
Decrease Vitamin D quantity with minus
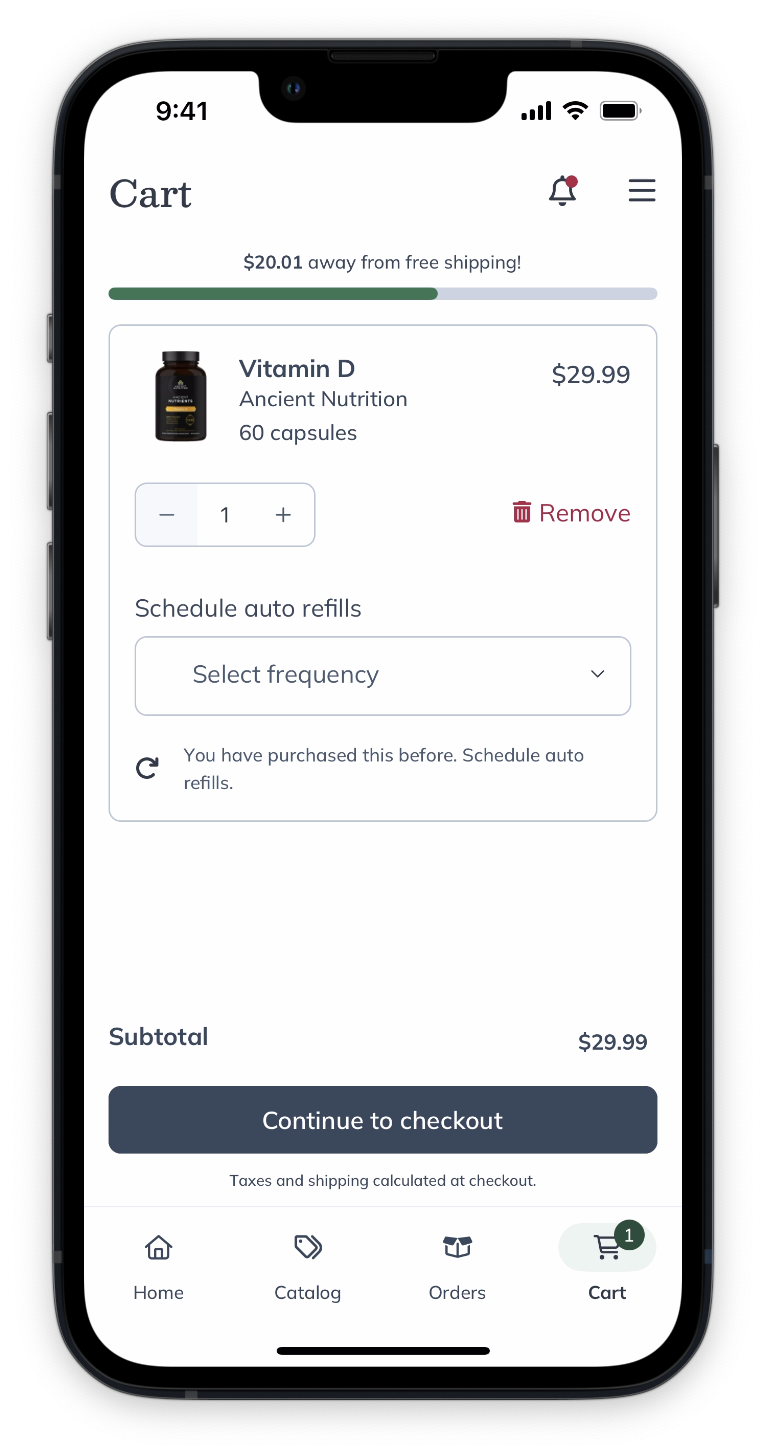tap(167, 515)
